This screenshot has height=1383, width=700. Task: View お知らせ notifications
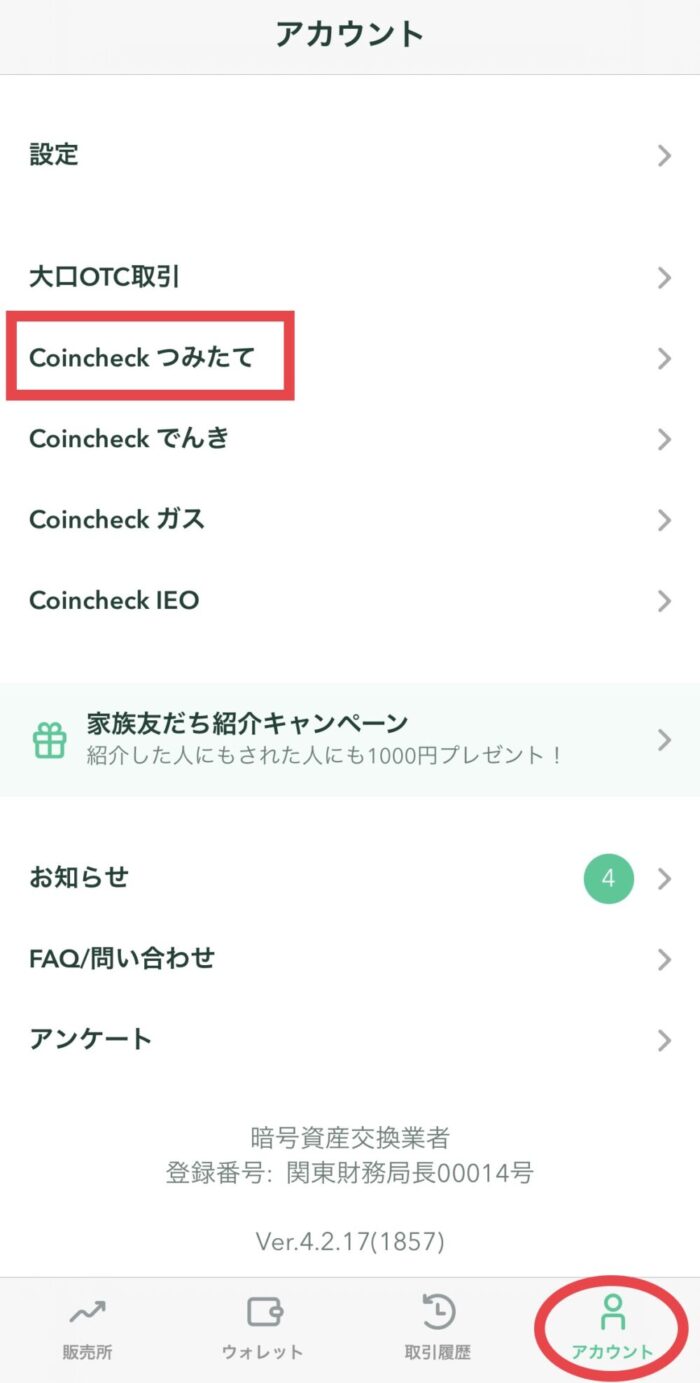coord(350,879)
